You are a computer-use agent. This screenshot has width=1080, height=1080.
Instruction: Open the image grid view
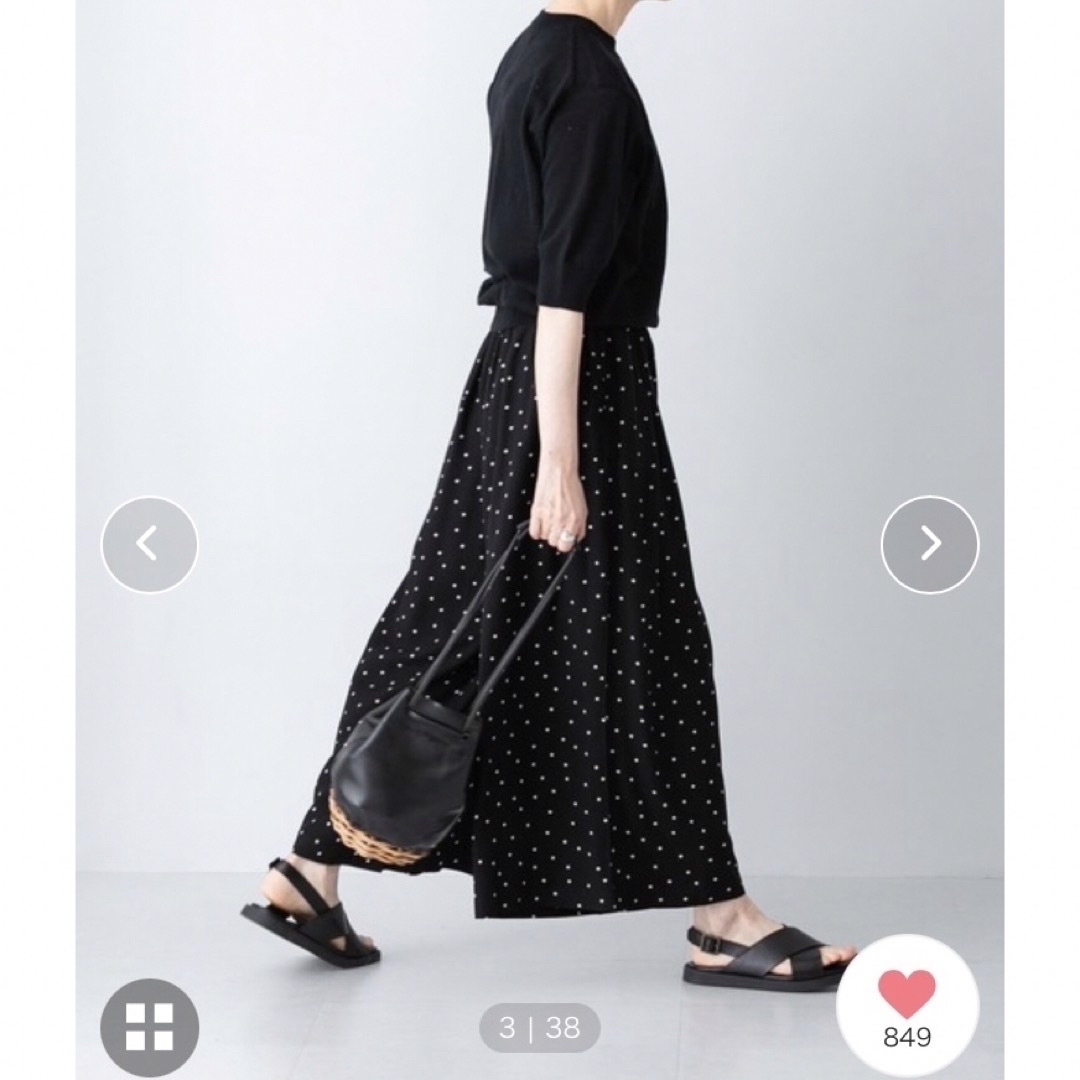point(150,1027)
